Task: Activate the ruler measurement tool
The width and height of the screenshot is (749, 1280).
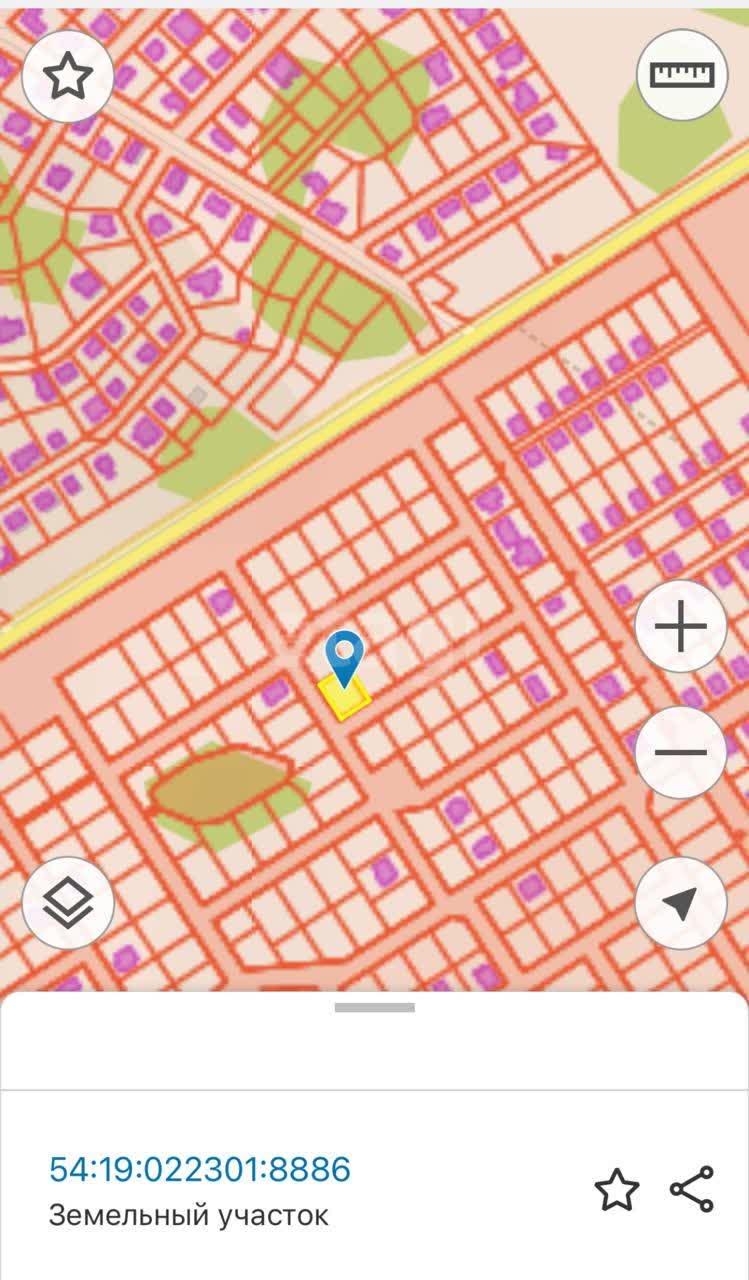Action: click(x=682, y=75)
